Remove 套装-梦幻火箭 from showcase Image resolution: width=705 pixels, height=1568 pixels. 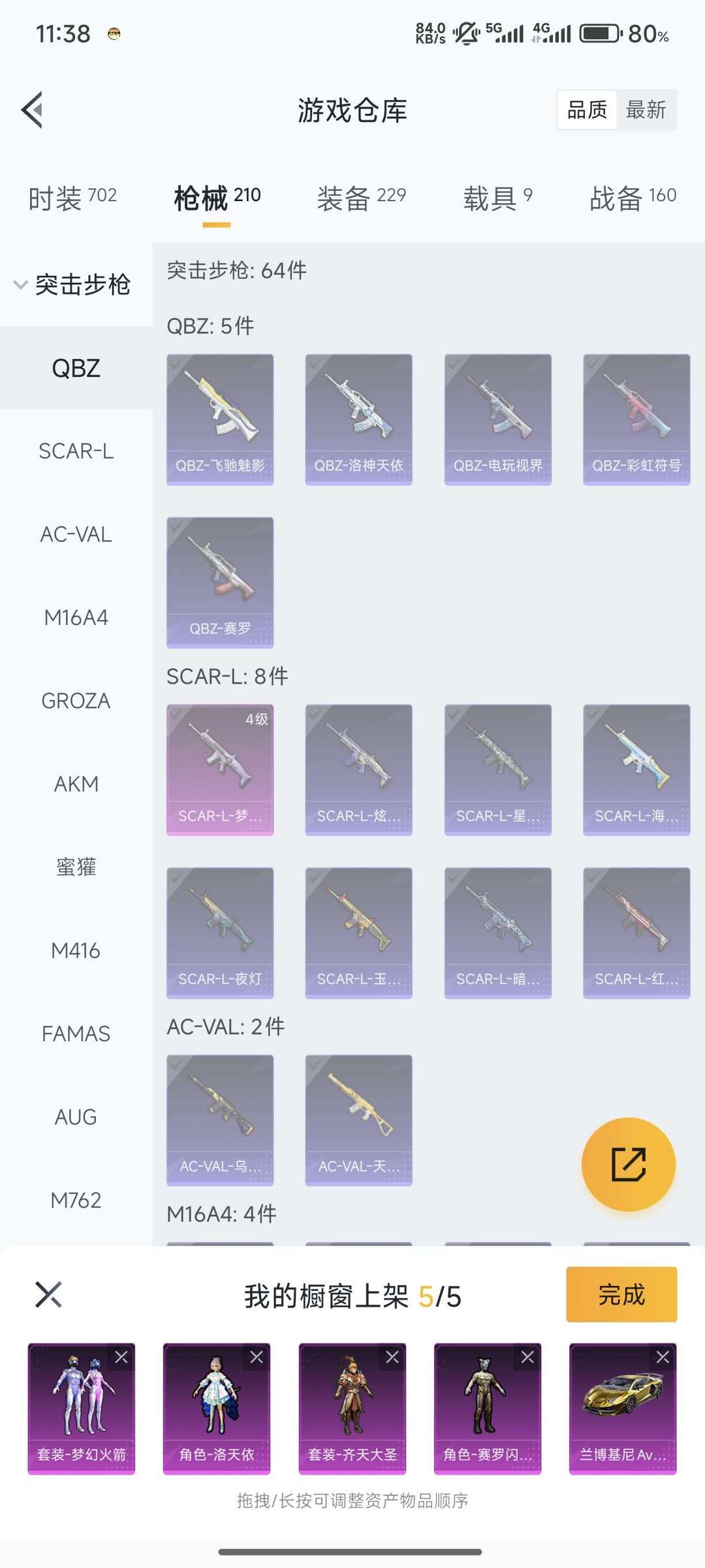pyautogui.click(x=121, y=1358)
